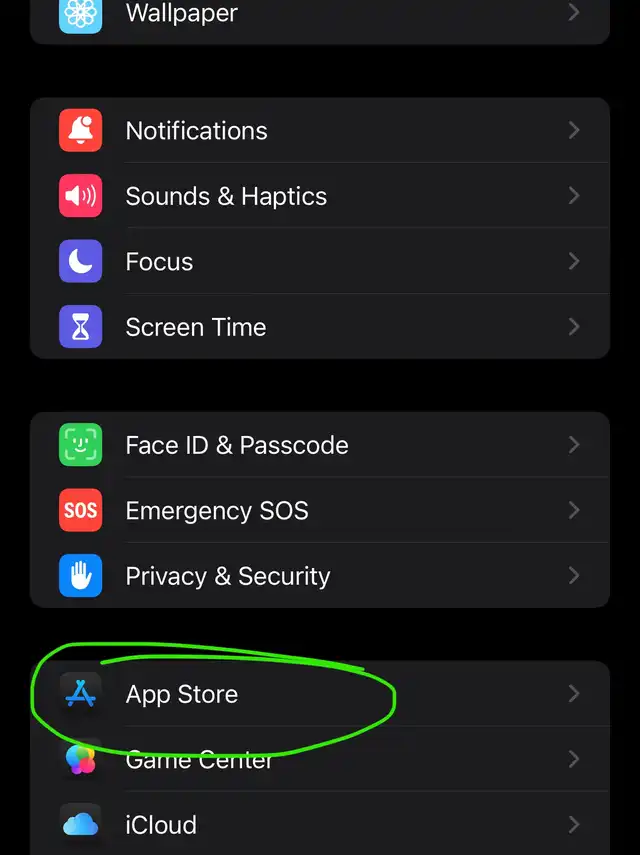This screenshot has width=640, height=855.
Task: Open Focus settings
Action: pyautogui.click(x=320, y=262)
